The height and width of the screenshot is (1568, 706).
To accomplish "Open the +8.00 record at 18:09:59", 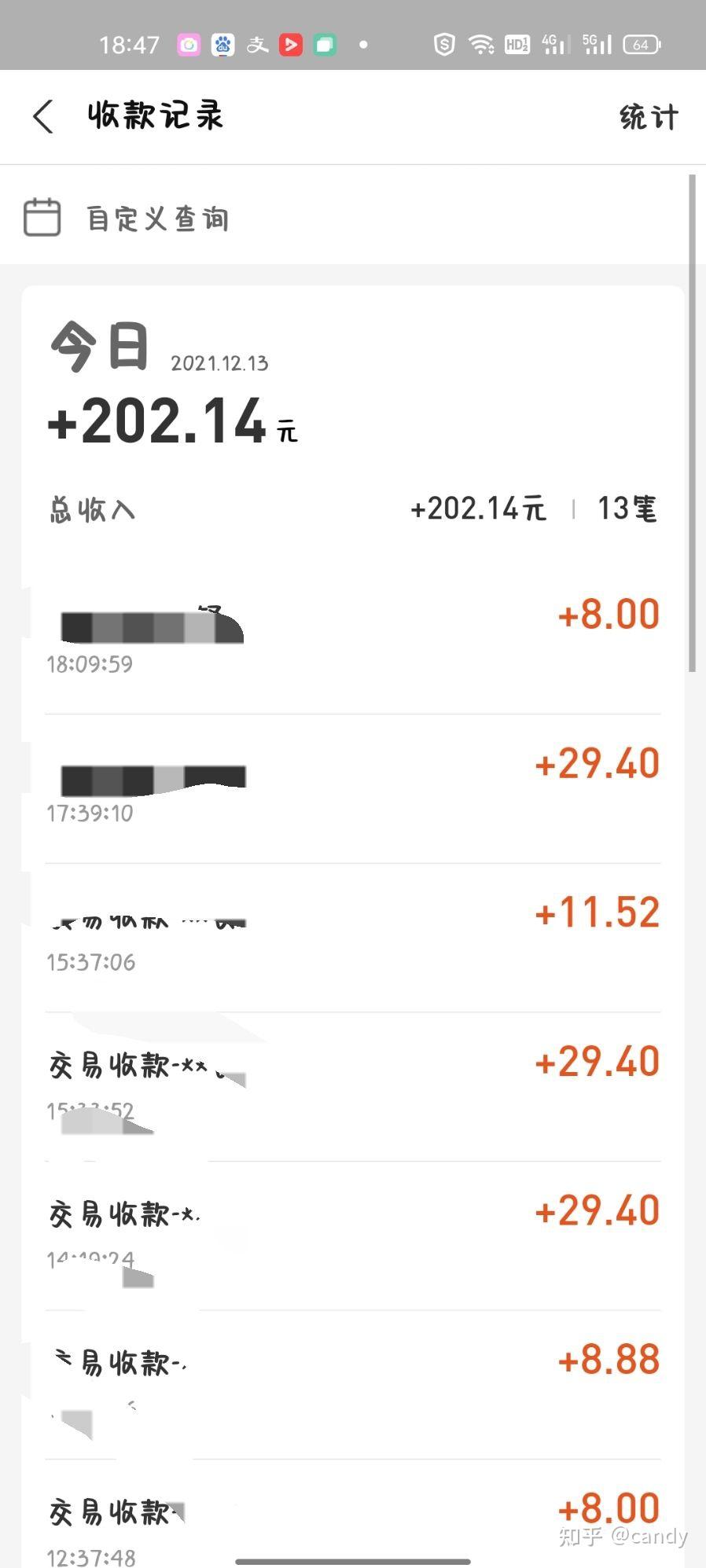I will (x=353, y=638).
